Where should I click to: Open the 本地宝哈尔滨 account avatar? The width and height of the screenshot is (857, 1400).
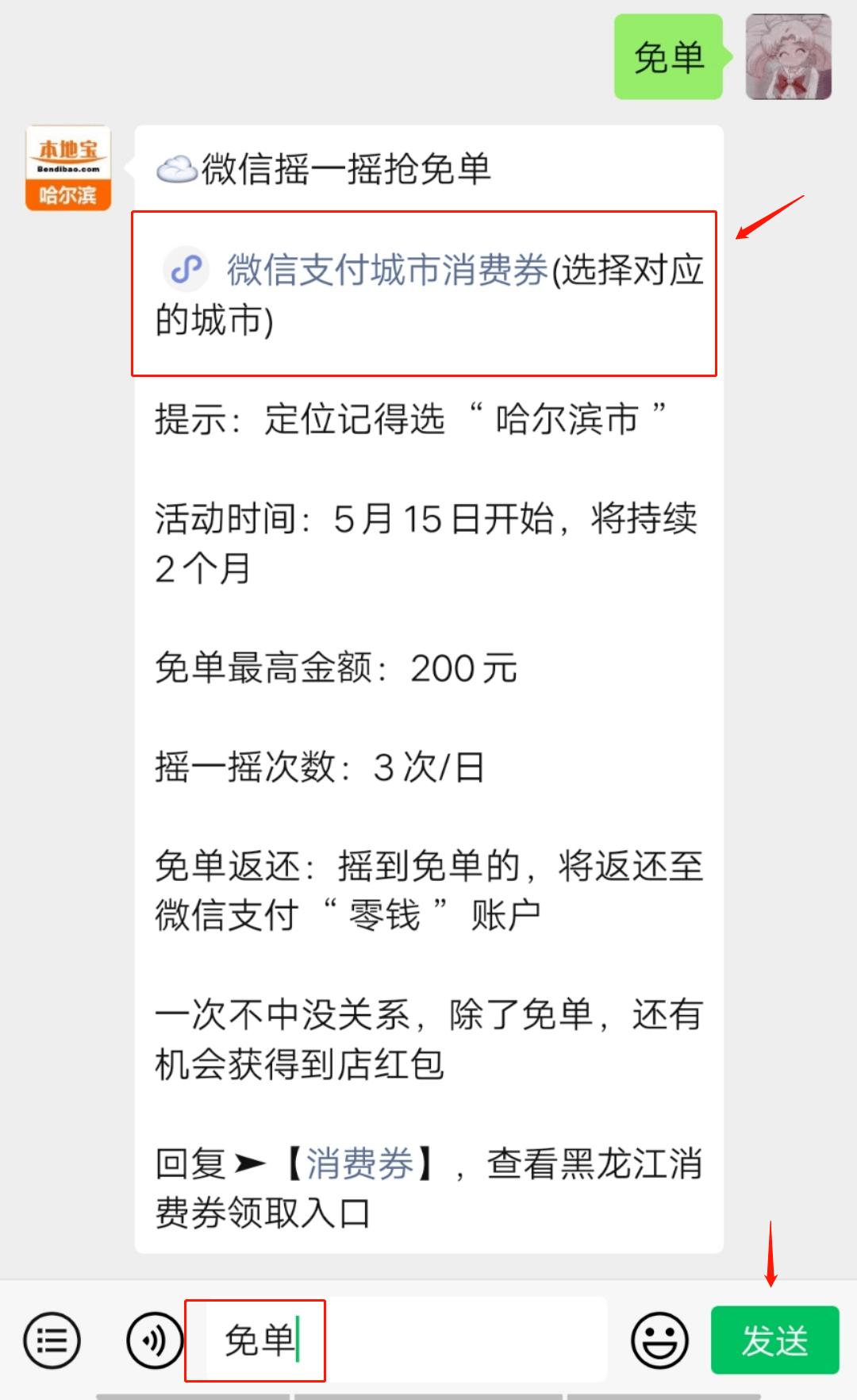click(x=67, y=164)
